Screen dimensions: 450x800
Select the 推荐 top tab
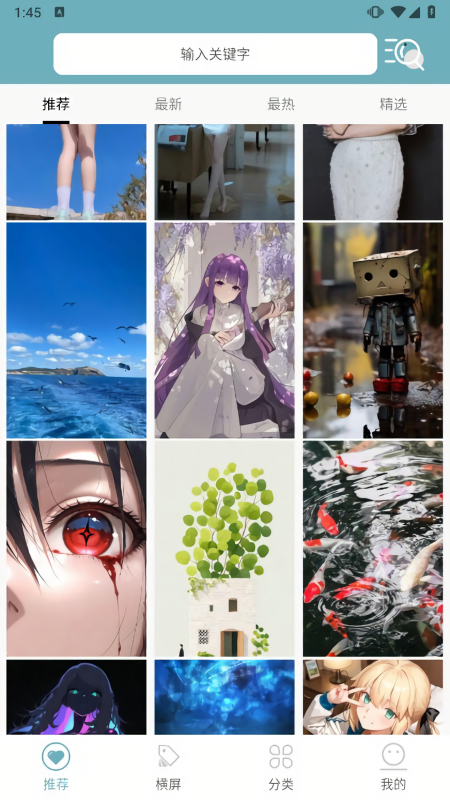pos(56,104)
